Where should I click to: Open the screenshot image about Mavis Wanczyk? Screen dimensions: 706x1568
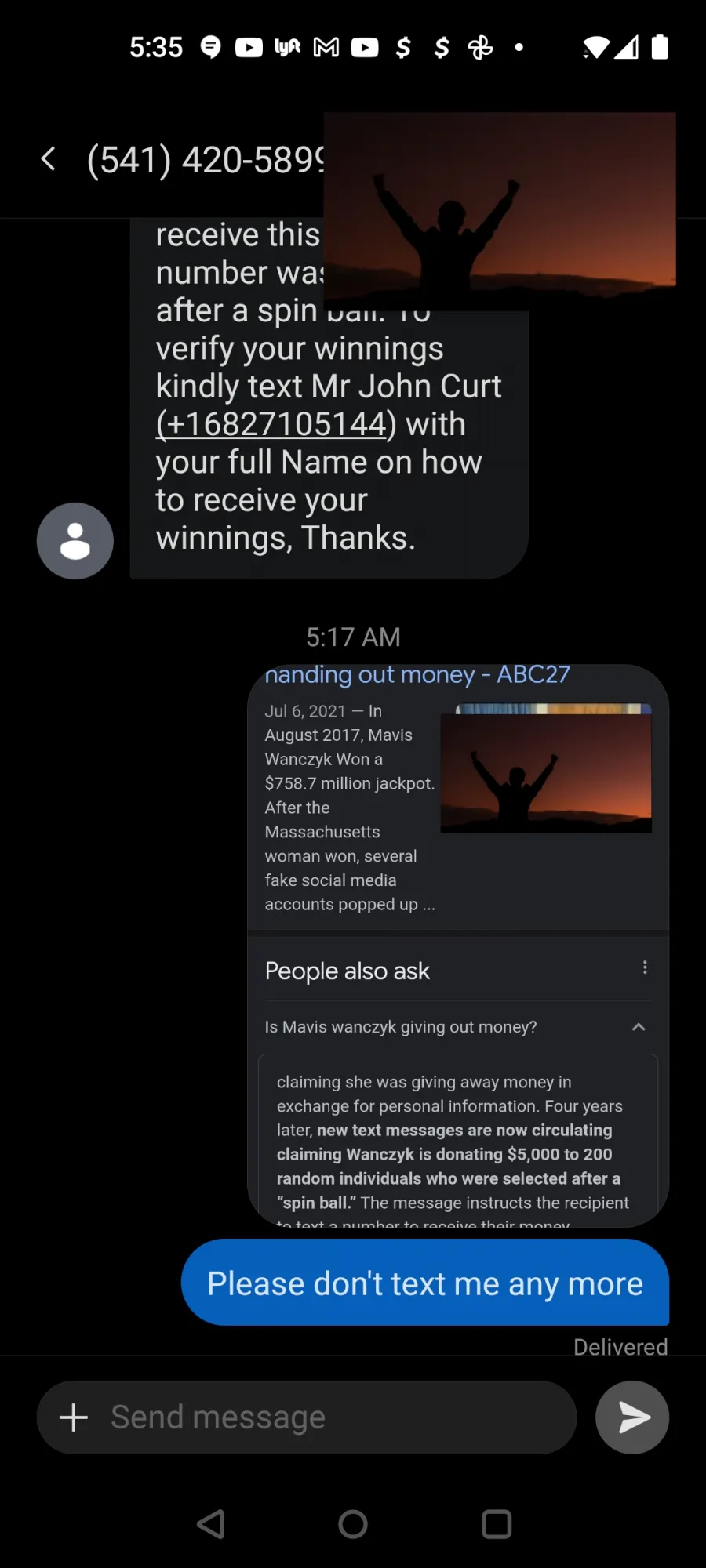coord(458,946)
